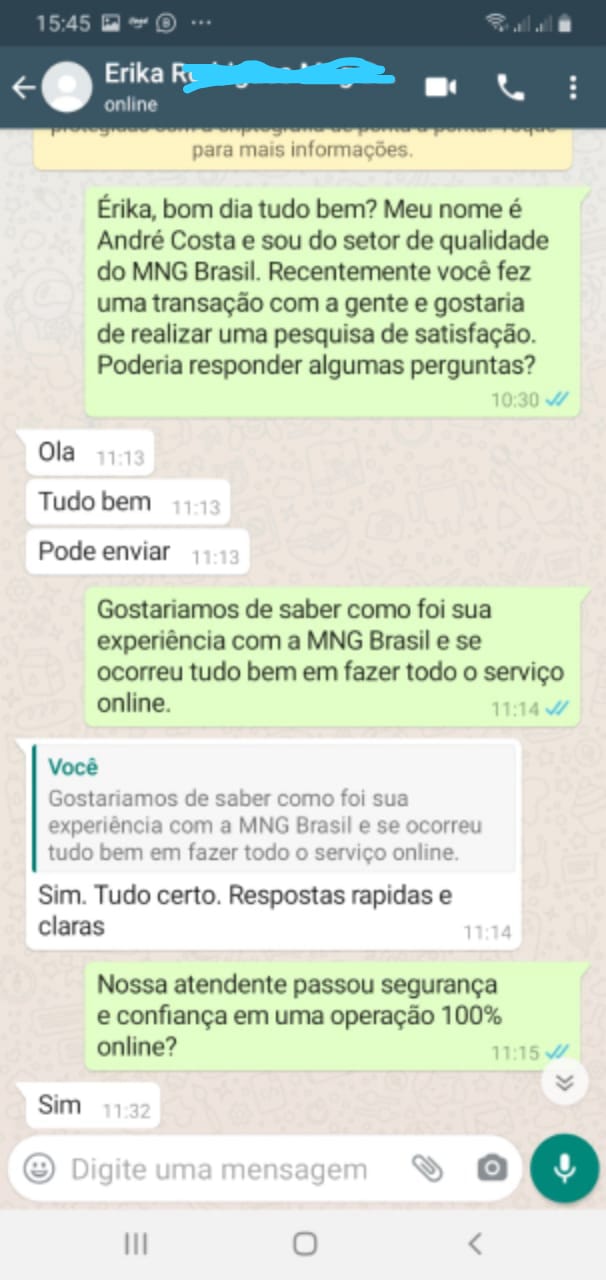The width and height of the screenshot is (606, 1280).
Task: Tap the Digite uma mensagem field
Action: (220, 1168)
